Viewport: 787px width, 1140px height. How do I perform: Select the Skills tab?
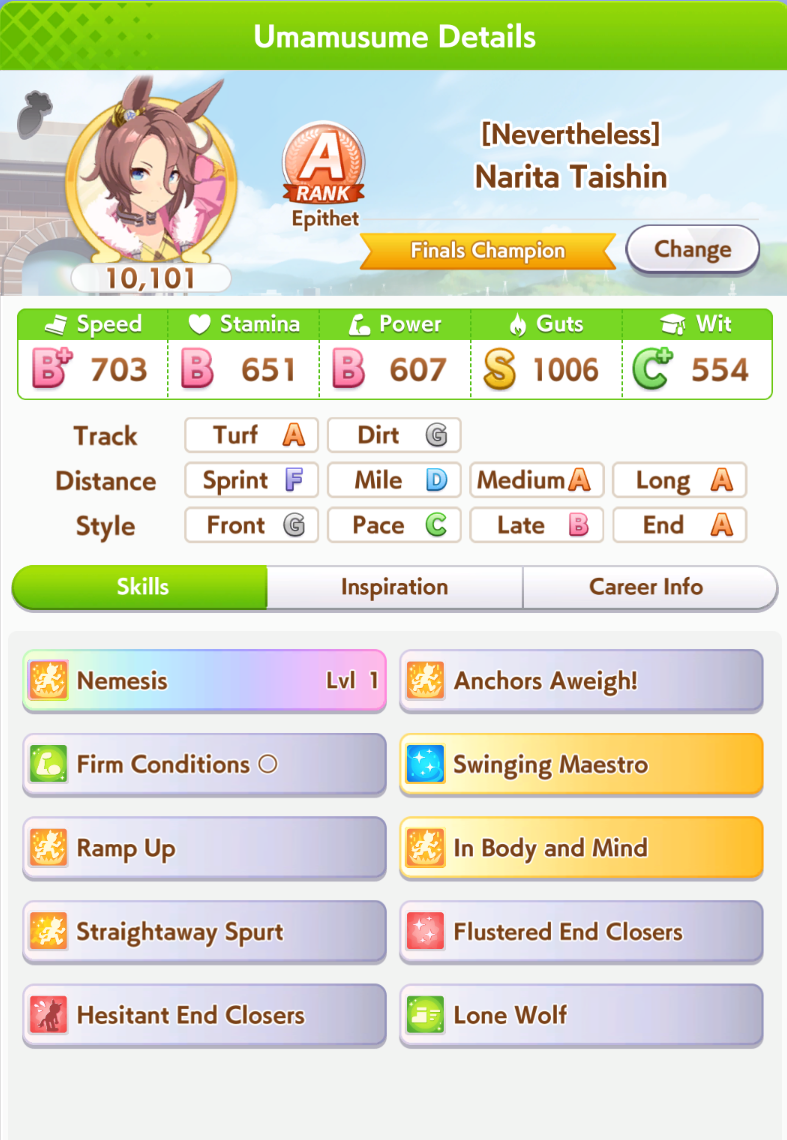pos(141,587)
